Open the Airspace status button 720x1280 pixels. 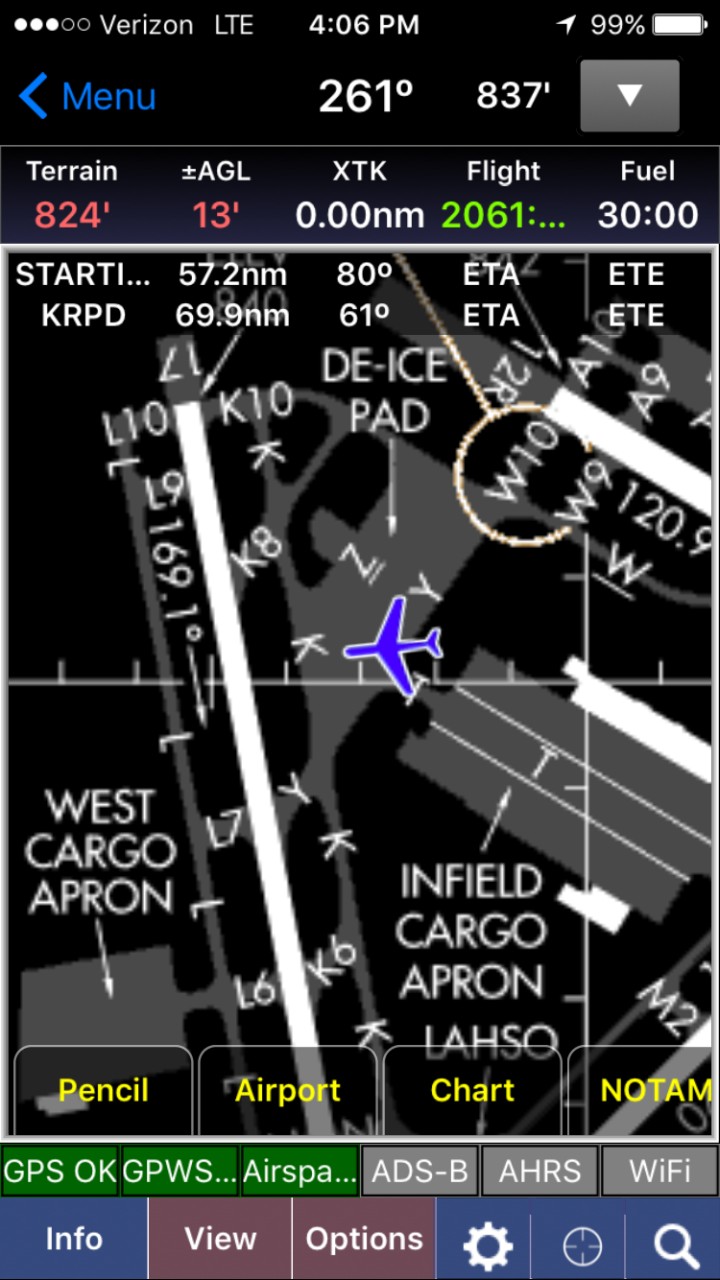pyautogui.click(x=299, y=1171)
